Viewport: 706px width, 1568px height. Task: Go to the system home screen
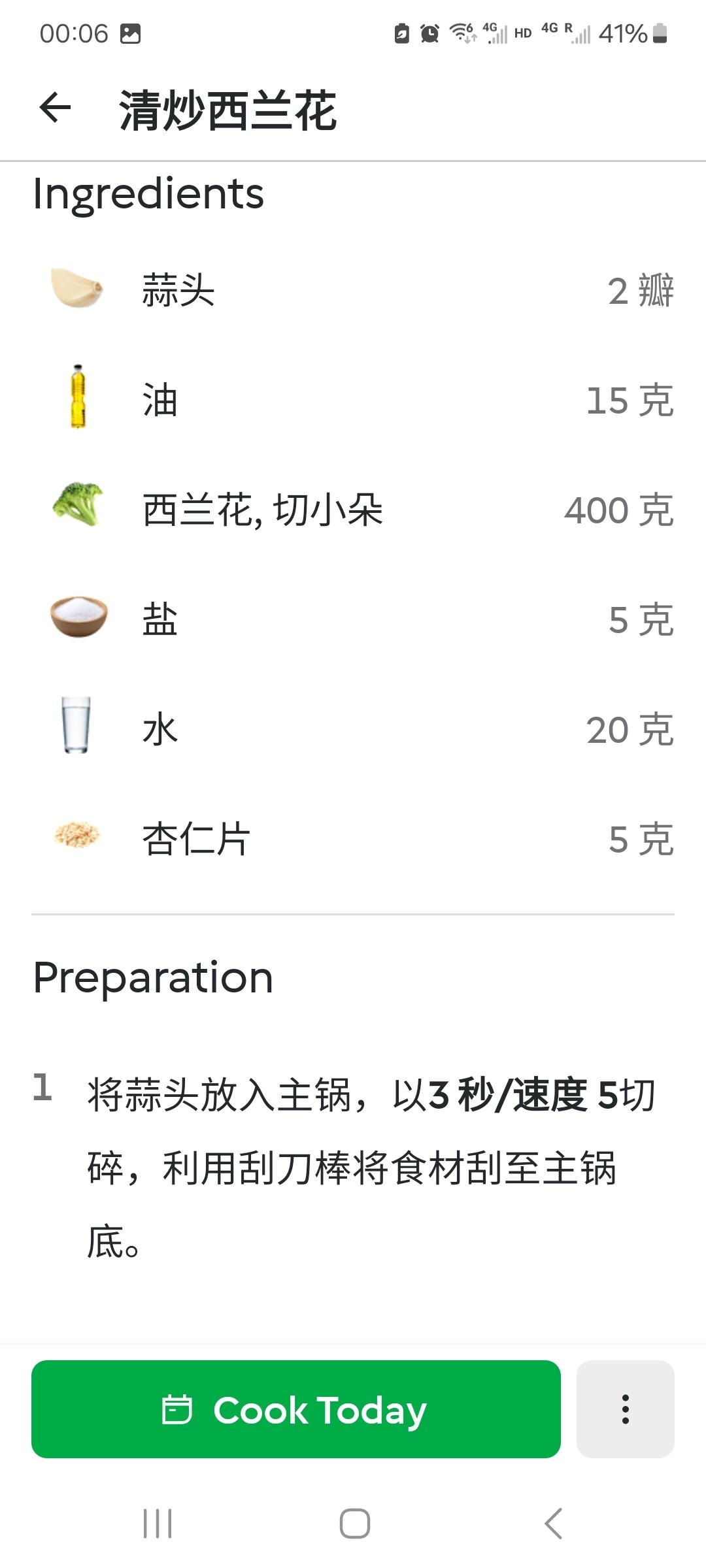click(x=354, y=1524)
